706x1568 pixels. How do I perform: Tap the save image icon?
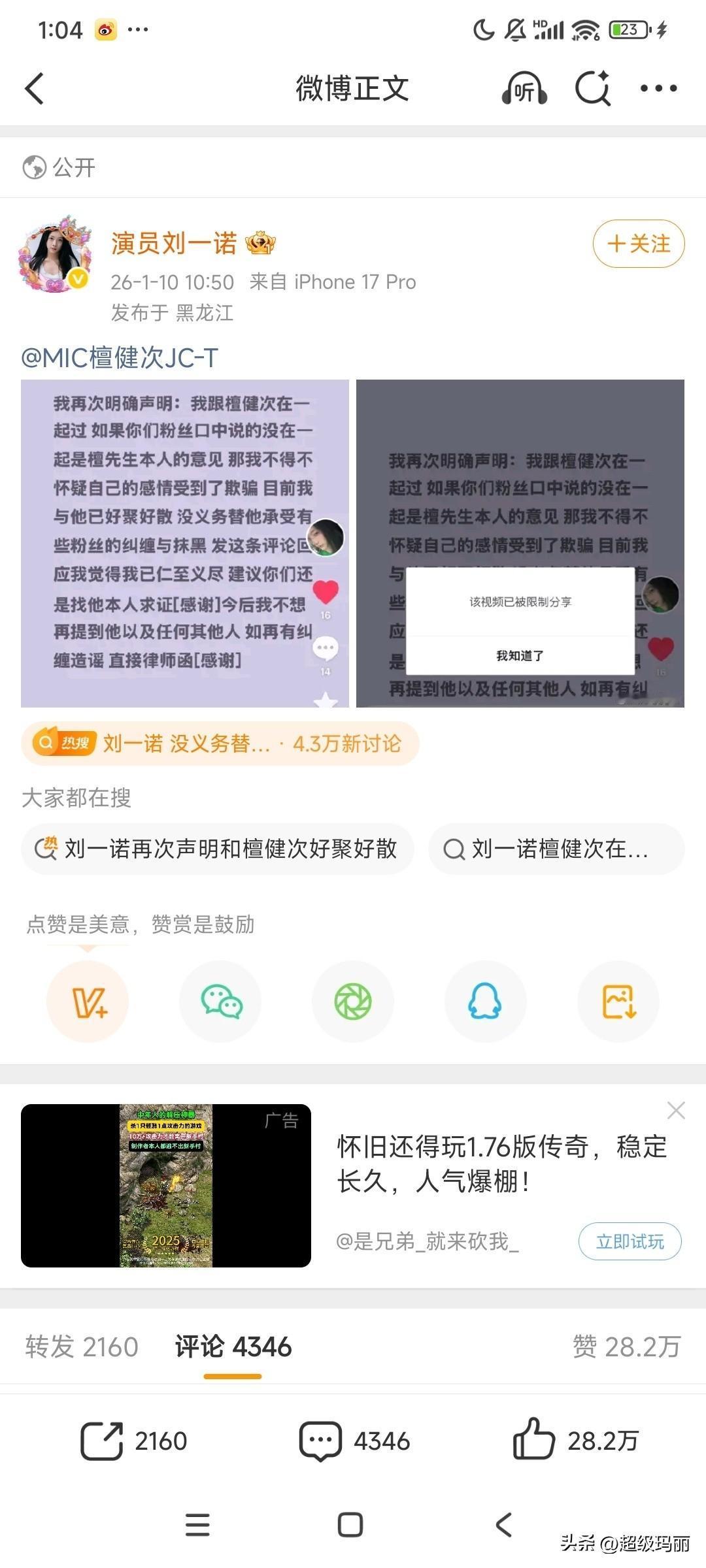coord(617,1002)
